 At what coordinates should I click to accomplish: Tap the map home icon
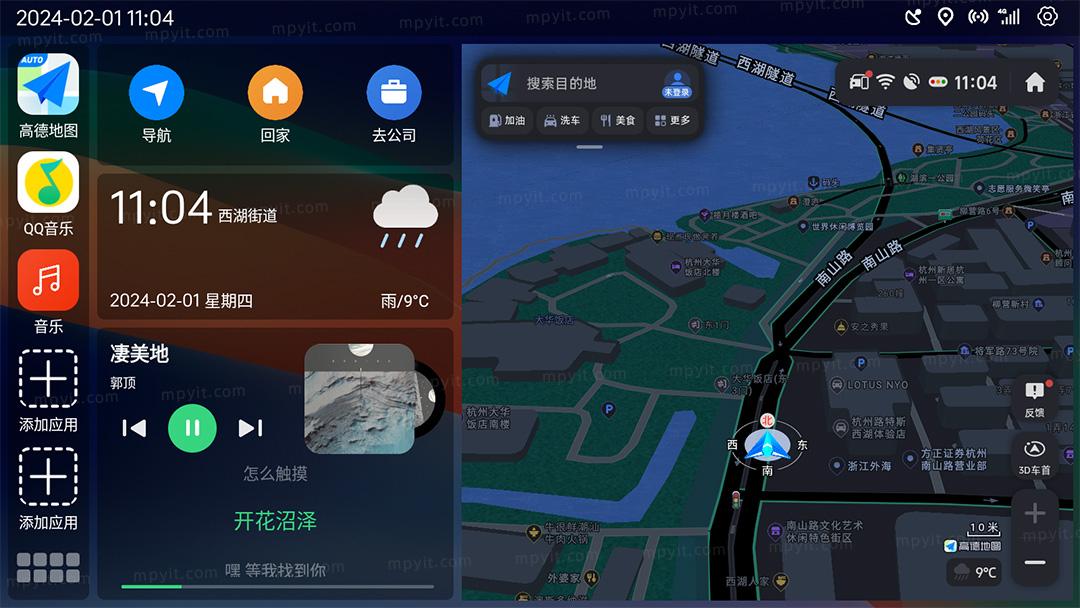pyautogui.click(x=1035, y=82)
